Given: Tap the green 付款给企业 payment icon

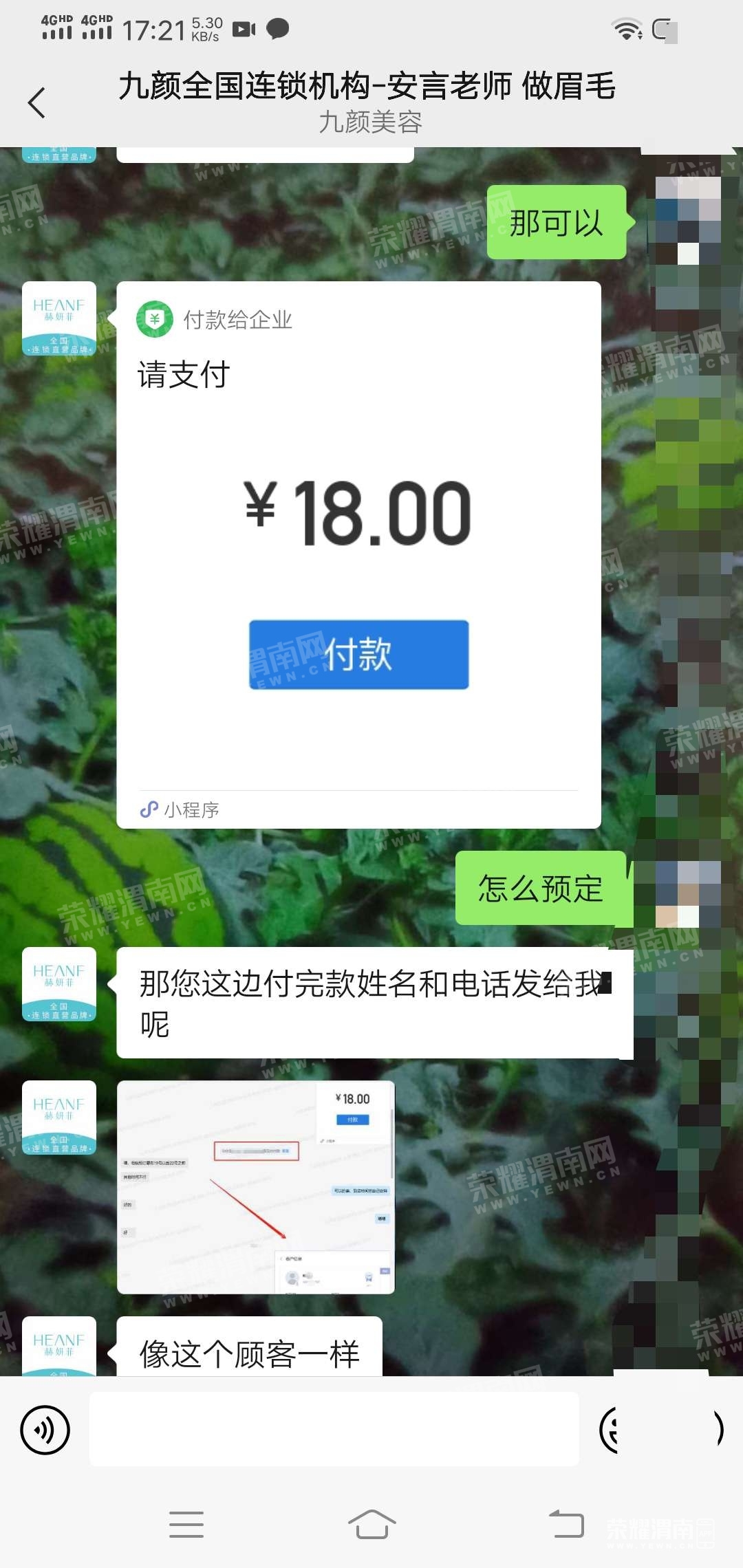Looking at the screenshot, I should click(155, 320).
